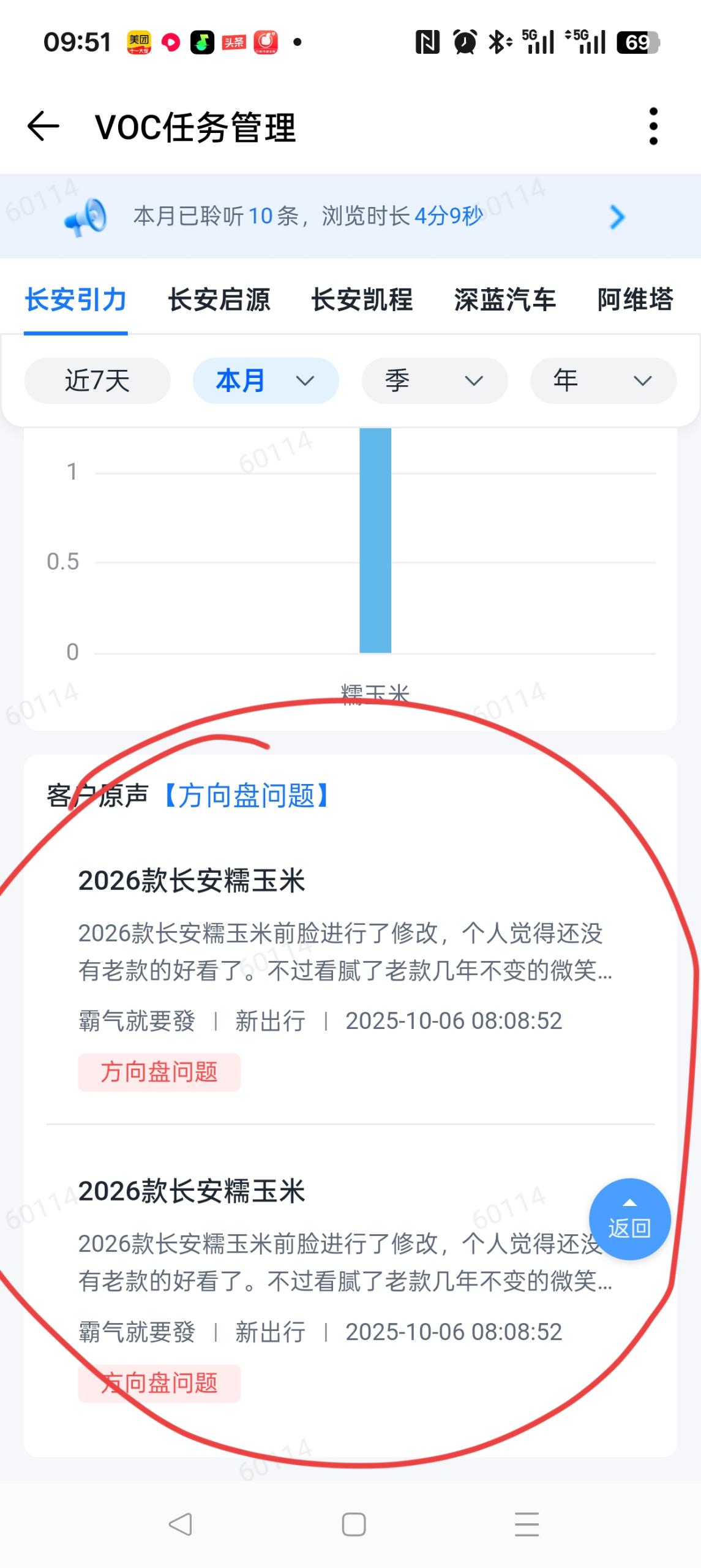
Task: Switch to the 长安启源 tab
Action: pos(219,300)
